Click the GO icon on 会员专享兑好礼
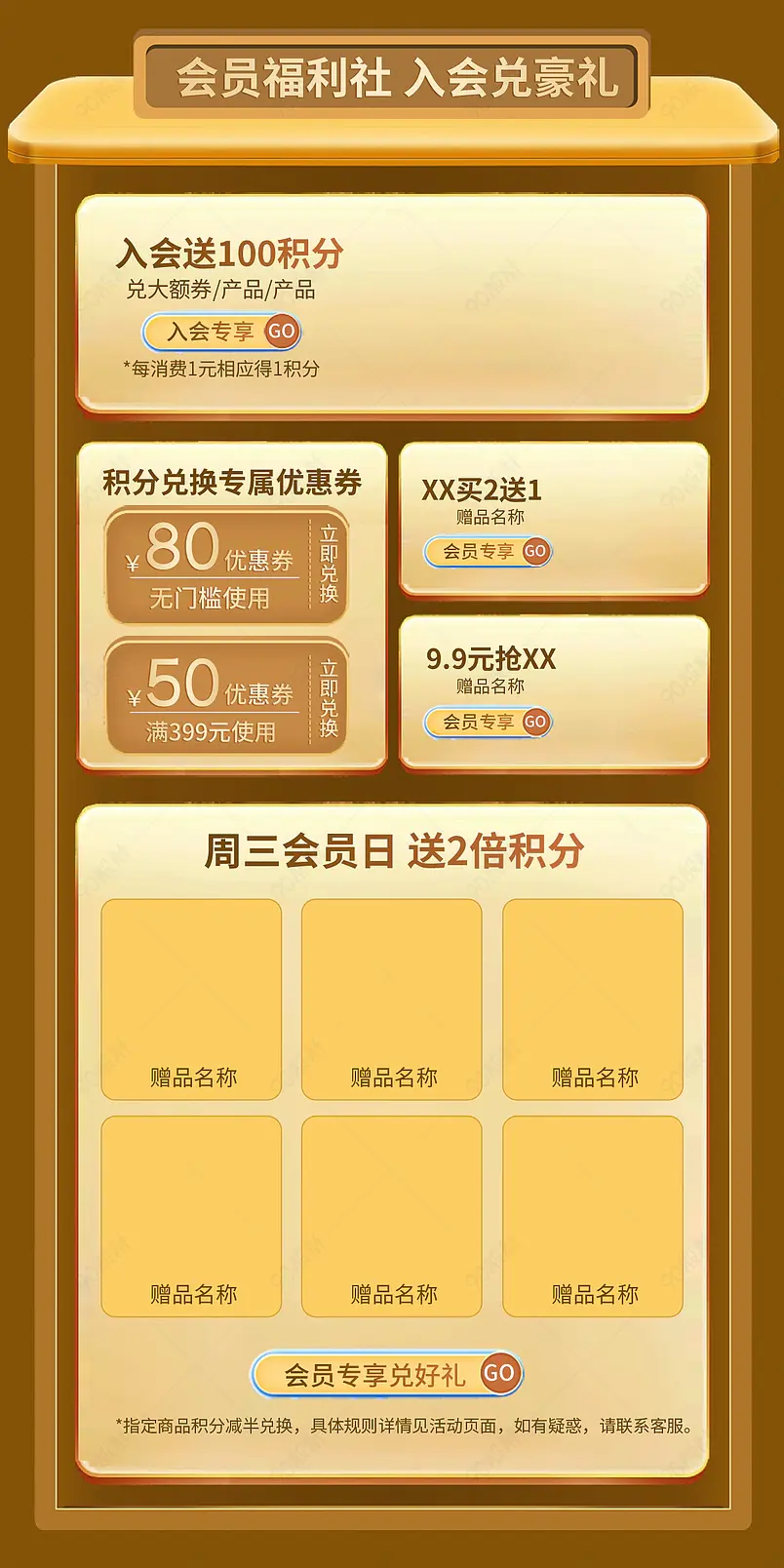The image size is (784, 1568). 500,1372
